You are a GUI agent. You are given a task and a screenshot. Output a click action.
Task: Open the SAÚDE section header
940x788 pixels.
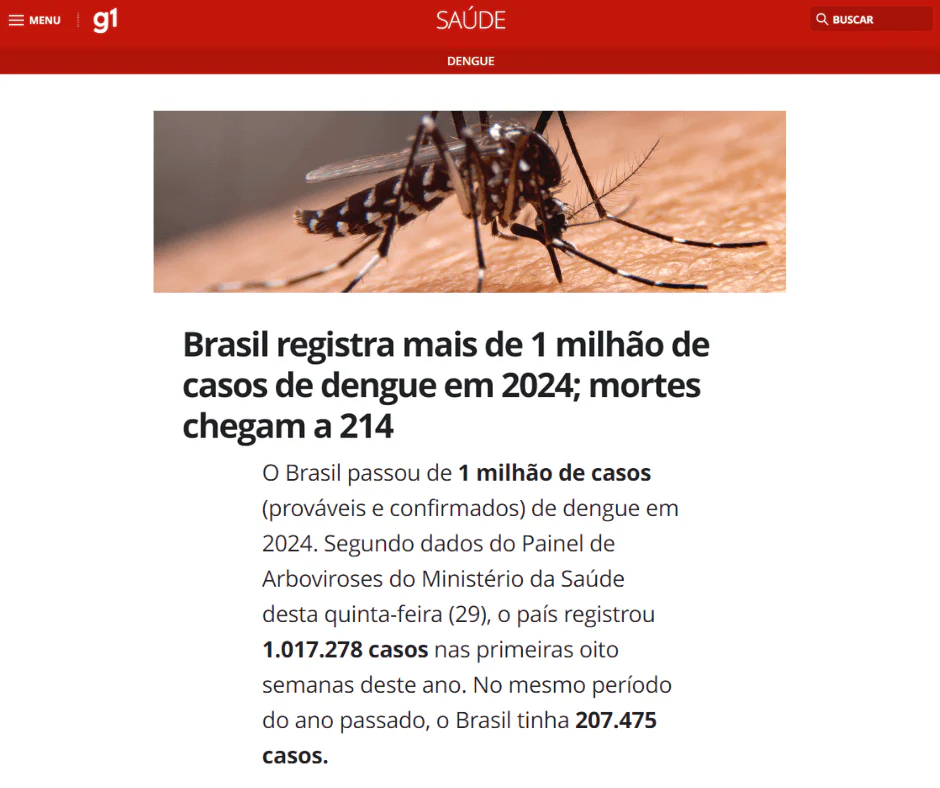tap(470, 20)
